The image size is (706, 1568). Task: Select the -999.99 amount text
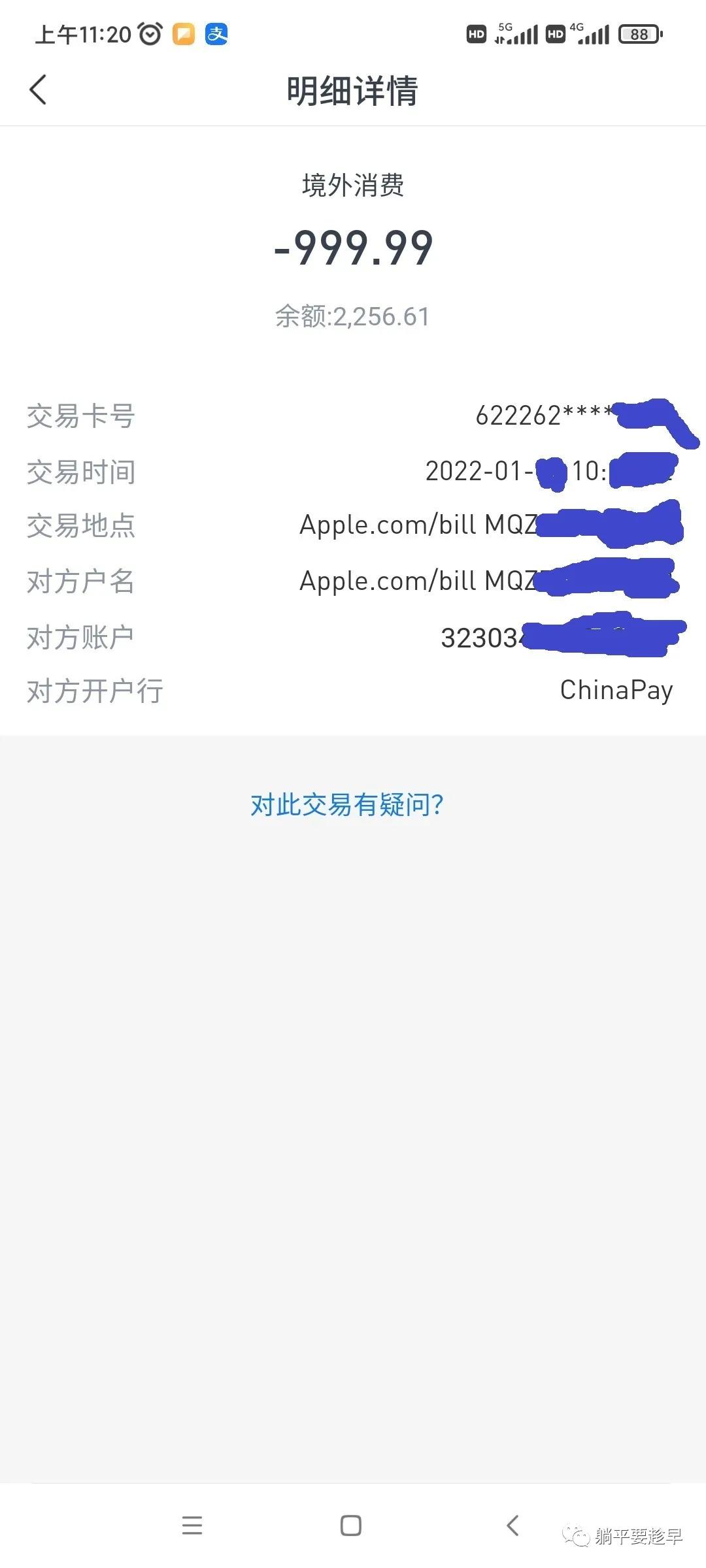point(353,248)
